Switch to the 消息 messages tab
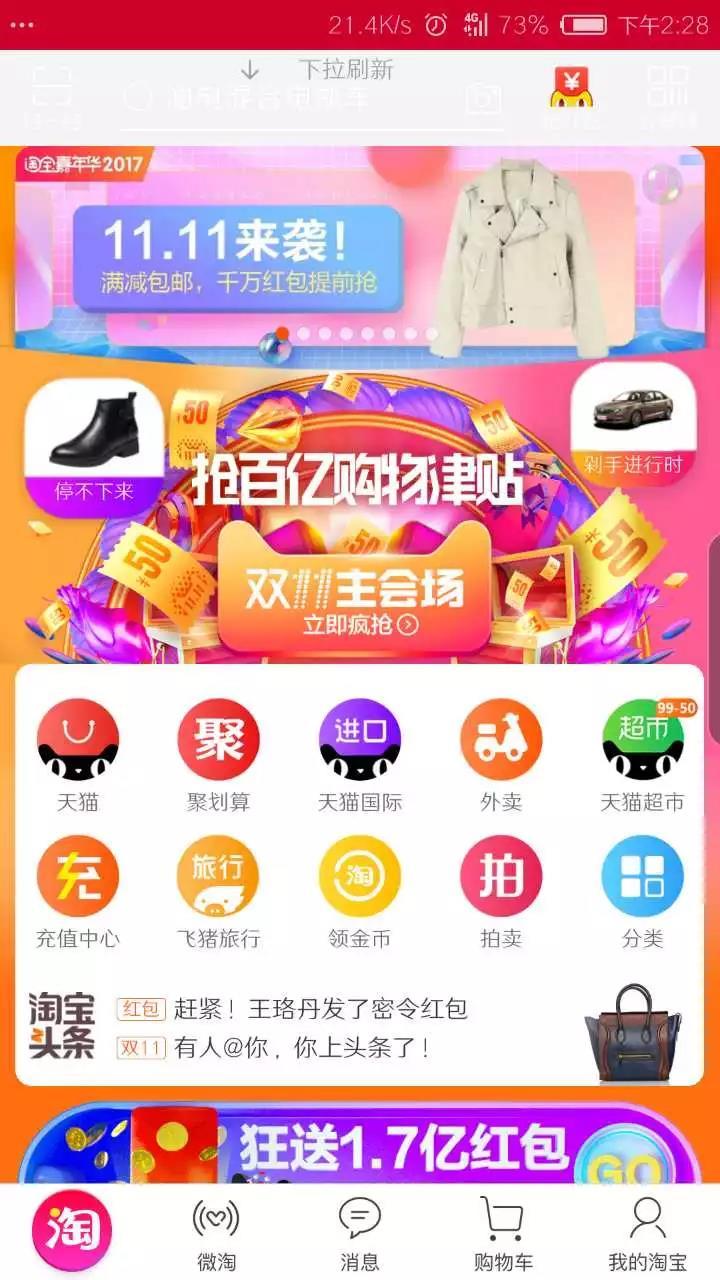Viewport: 720px width, 1280px height. (x=360, y=1233)
